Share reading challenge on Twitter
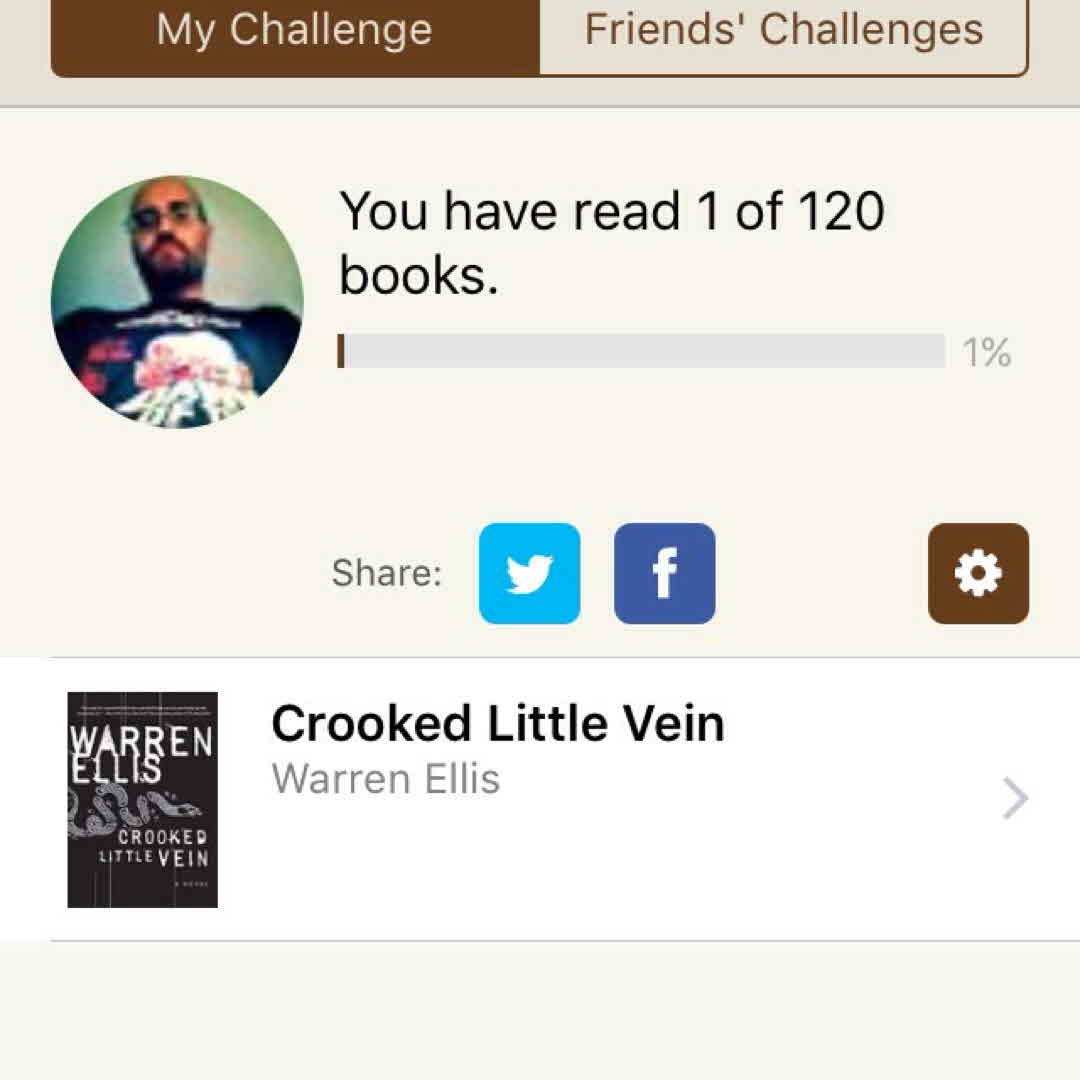Screen dimensions: 1080x1080 tap(529, 573)
